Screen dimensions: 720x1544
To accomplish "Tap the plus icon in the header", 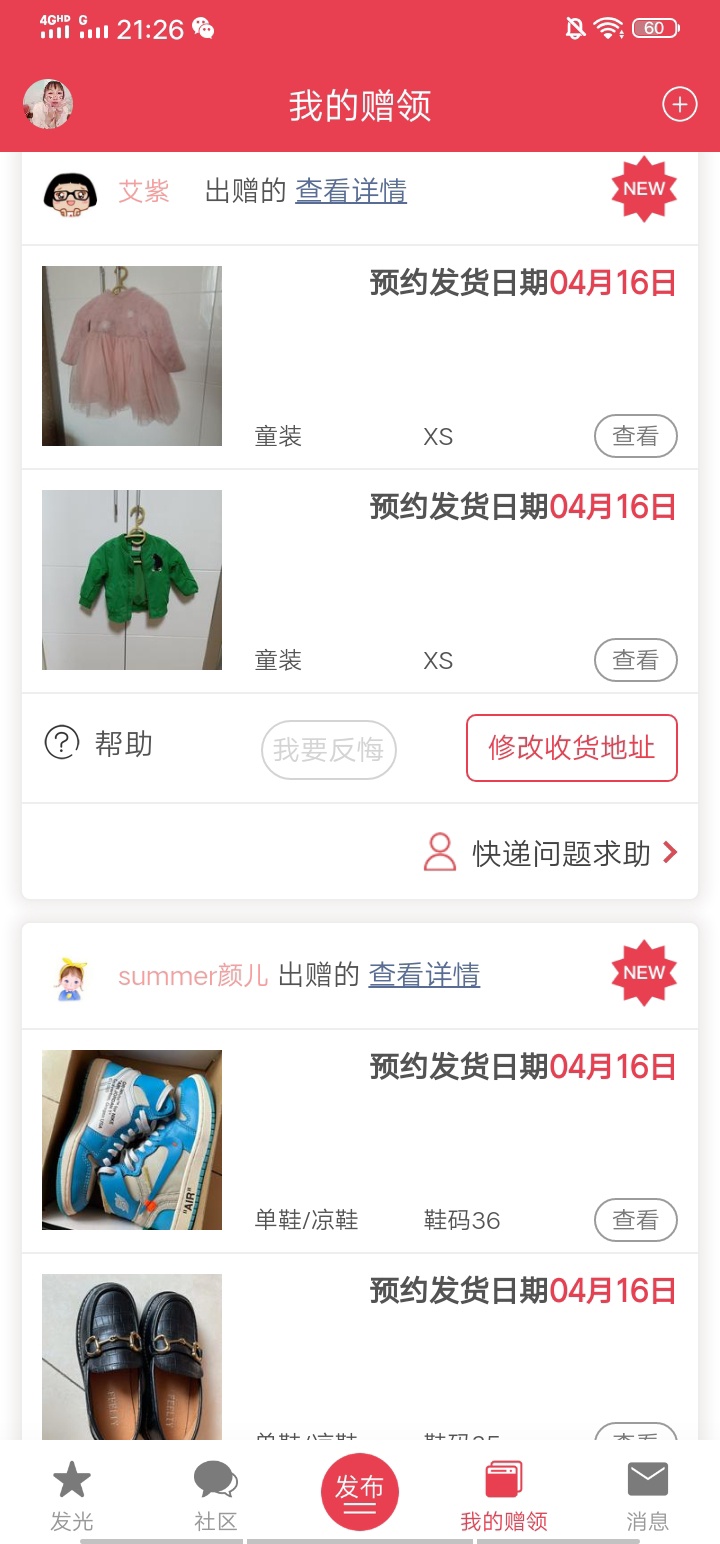I will [x=679, y=104].
